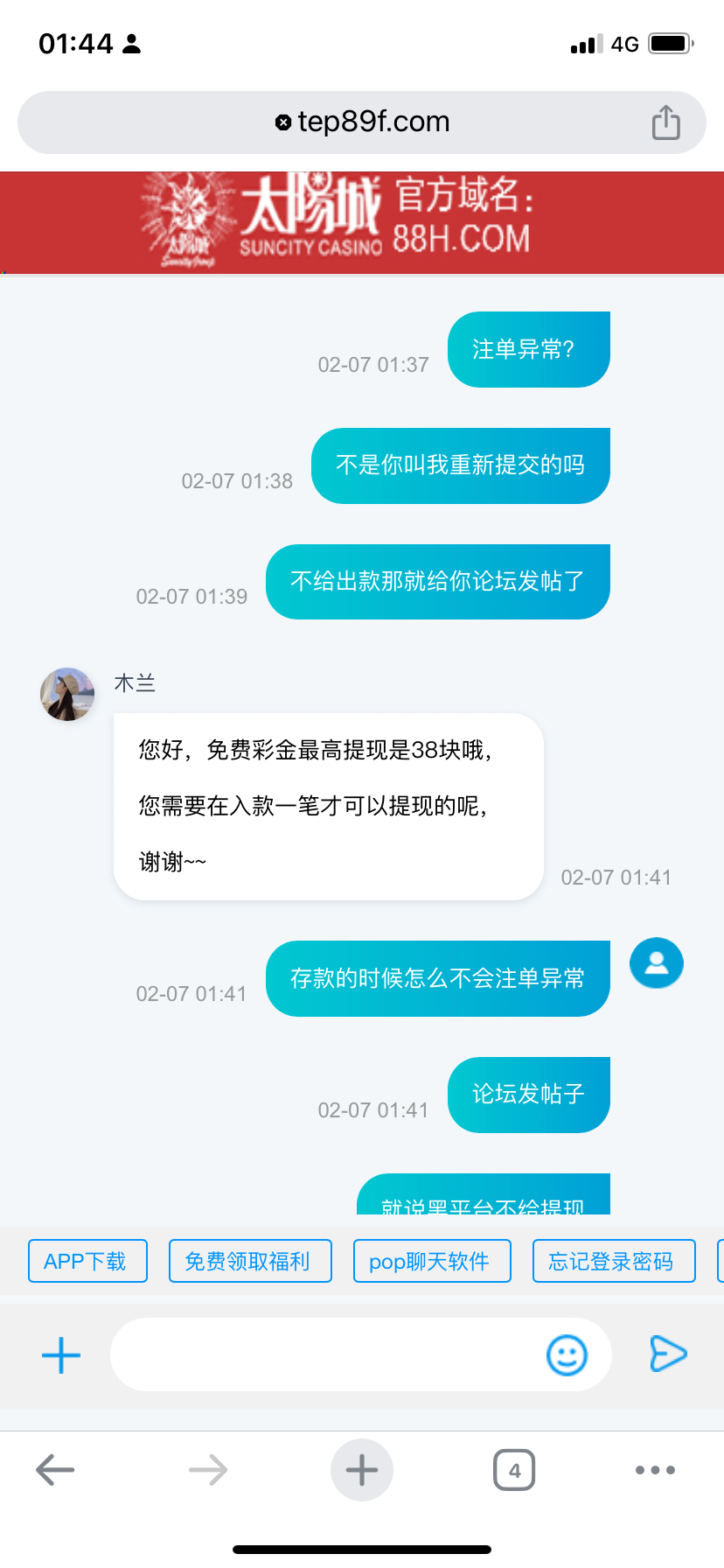Open the emoji picker
Image resolution: width=724 pixels, height=1568 pixels.
[x=567, y=1354]
